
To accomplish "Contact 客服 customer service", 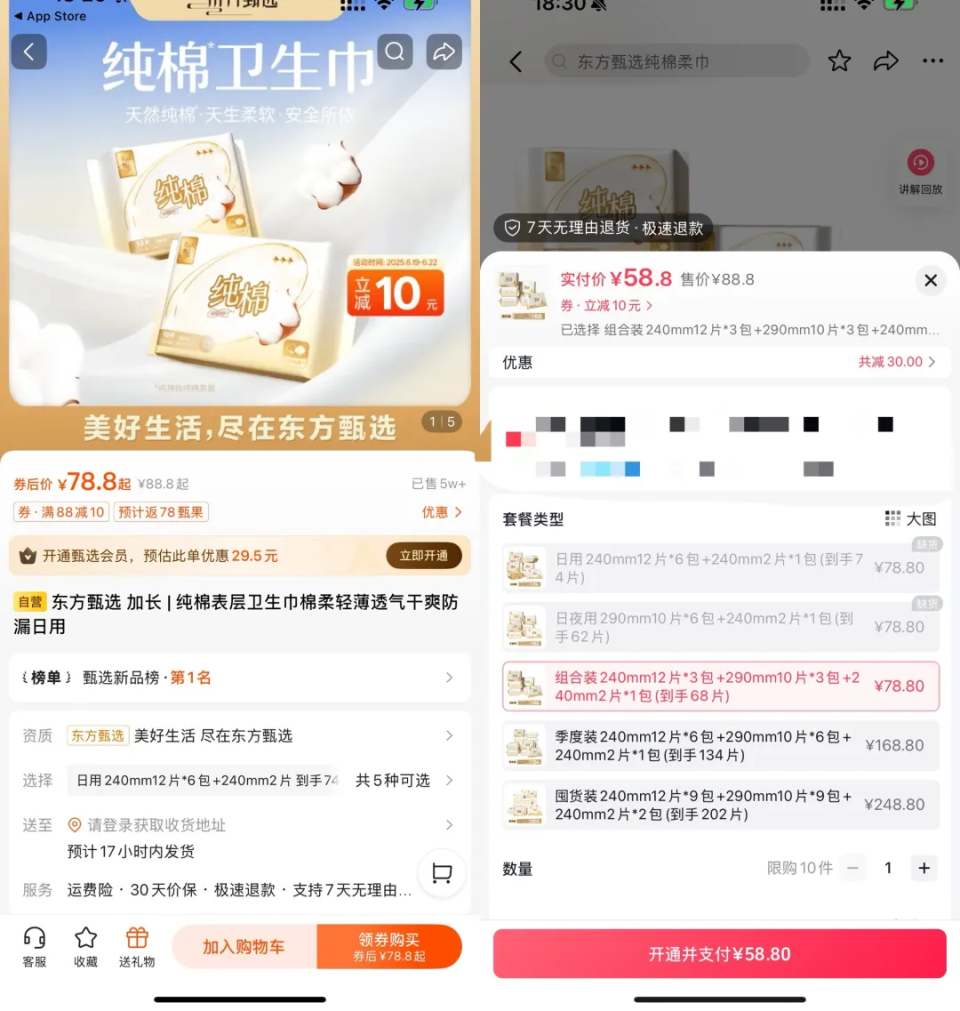I will 34,946.
